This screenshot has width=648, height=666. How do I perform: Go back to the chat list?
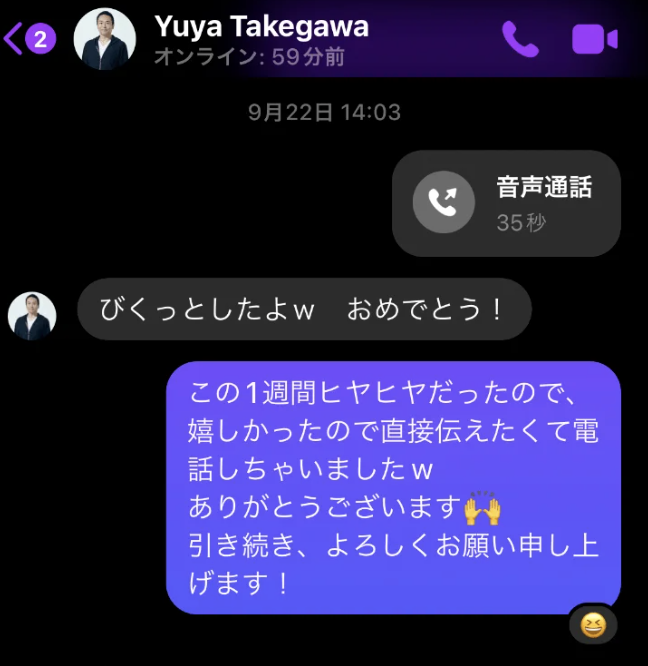[x=28, y=39]
